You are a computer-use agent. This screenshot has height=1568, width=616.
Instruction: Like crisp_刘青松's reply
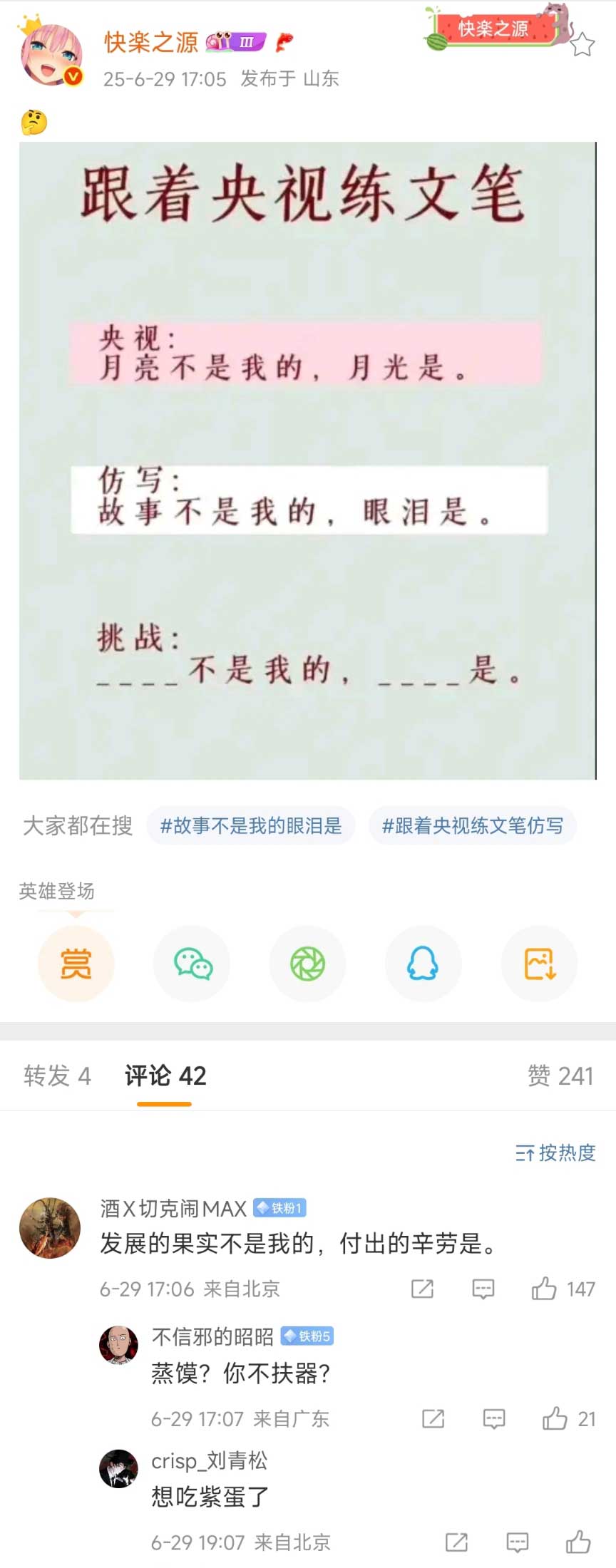[578, 1542]
